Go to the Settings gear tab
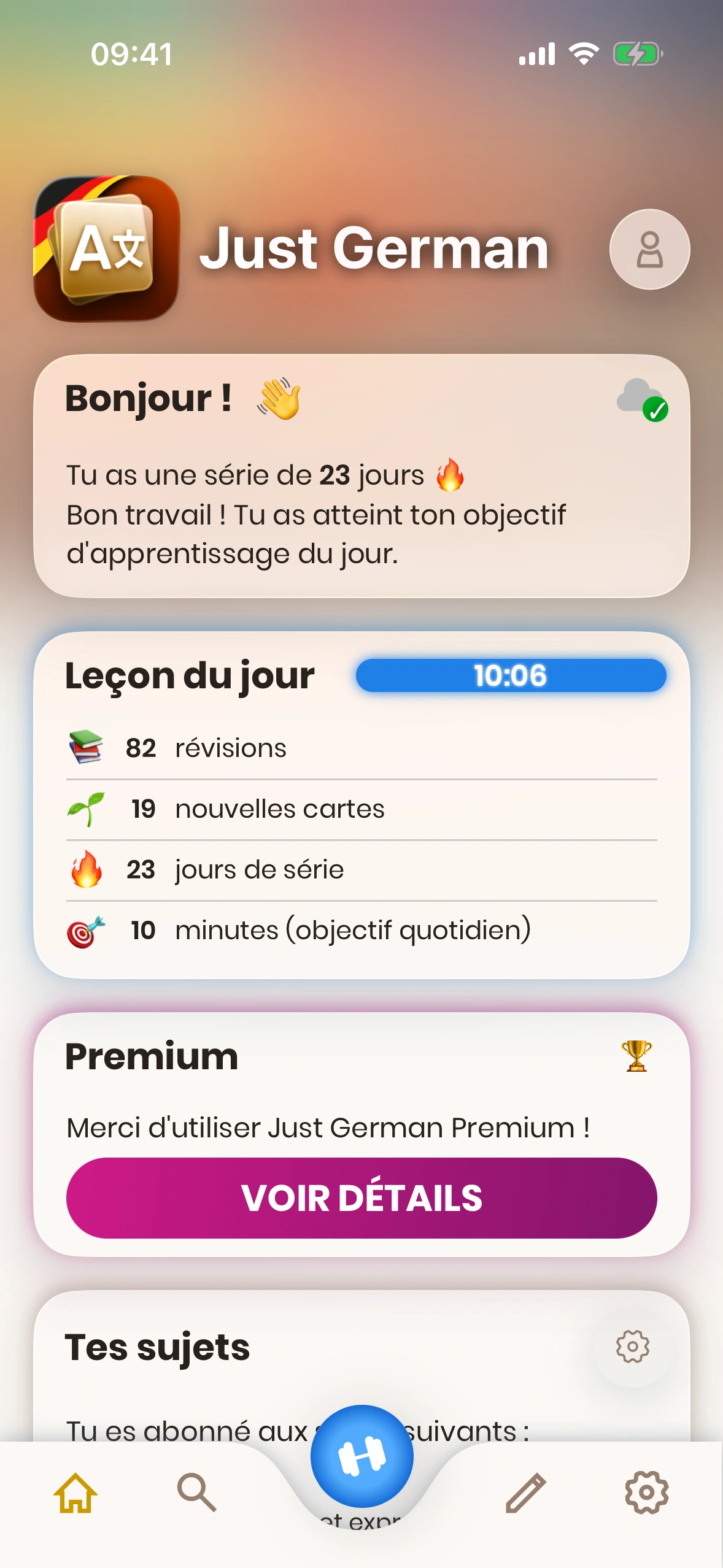The image size is (723, 1568). coord(646,1493)
